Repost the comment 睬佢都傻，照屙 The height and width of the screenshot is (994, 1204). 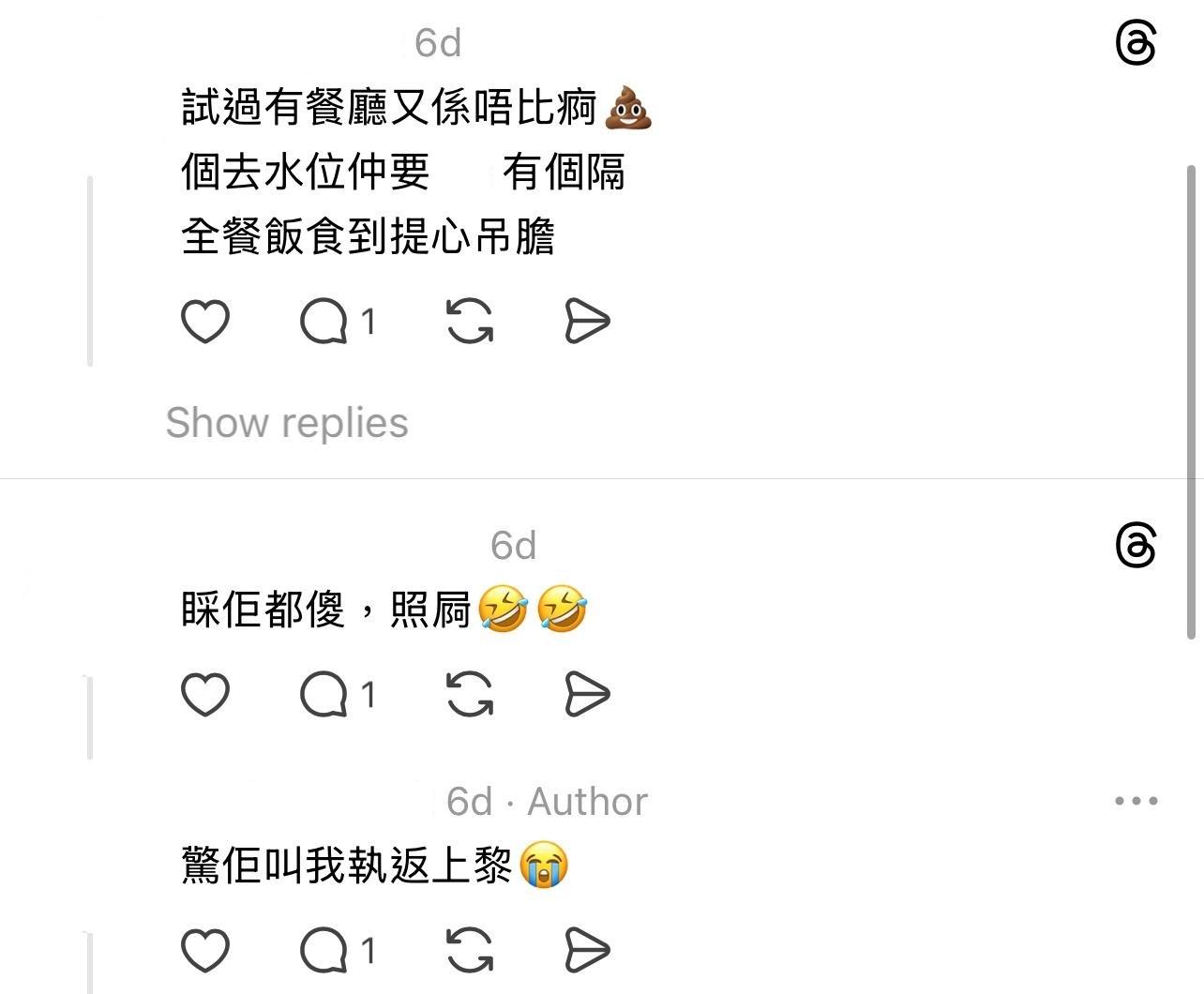click(x=470, y=695)
